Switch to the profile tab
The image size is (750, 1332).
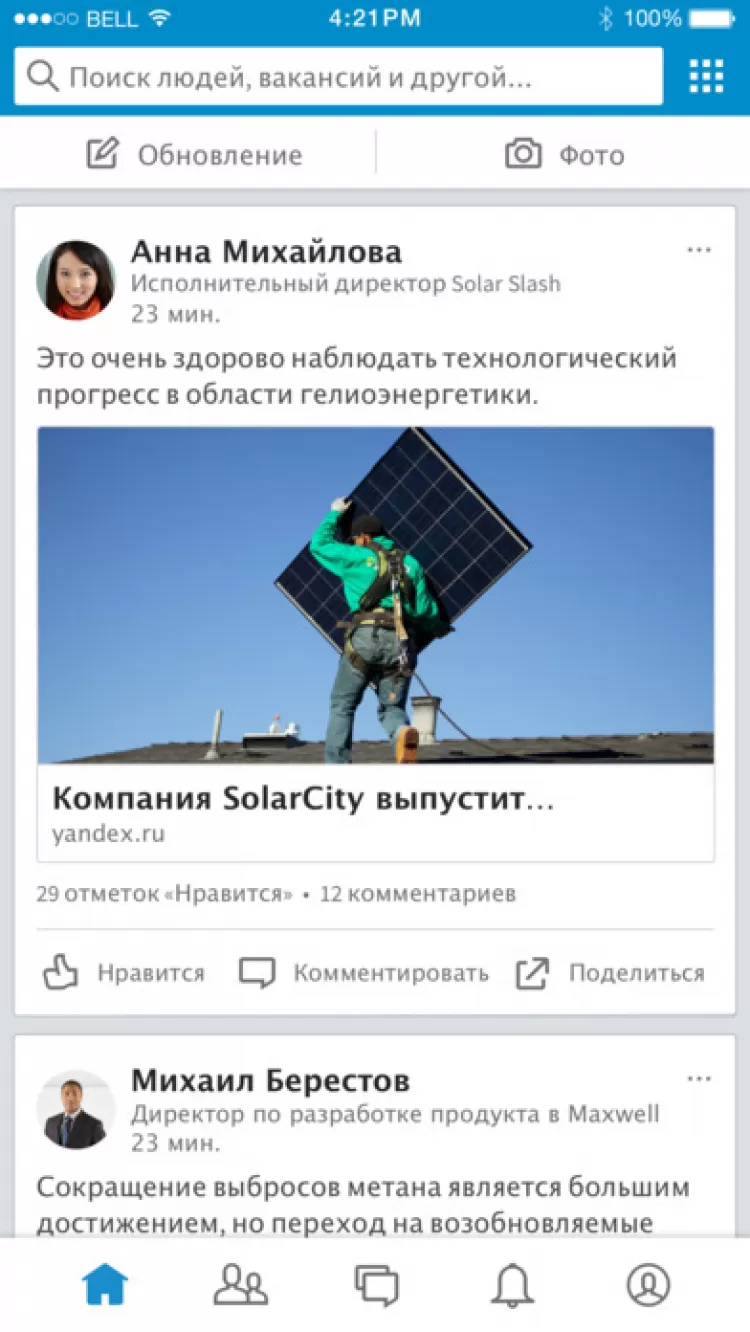click(648, 1285)
